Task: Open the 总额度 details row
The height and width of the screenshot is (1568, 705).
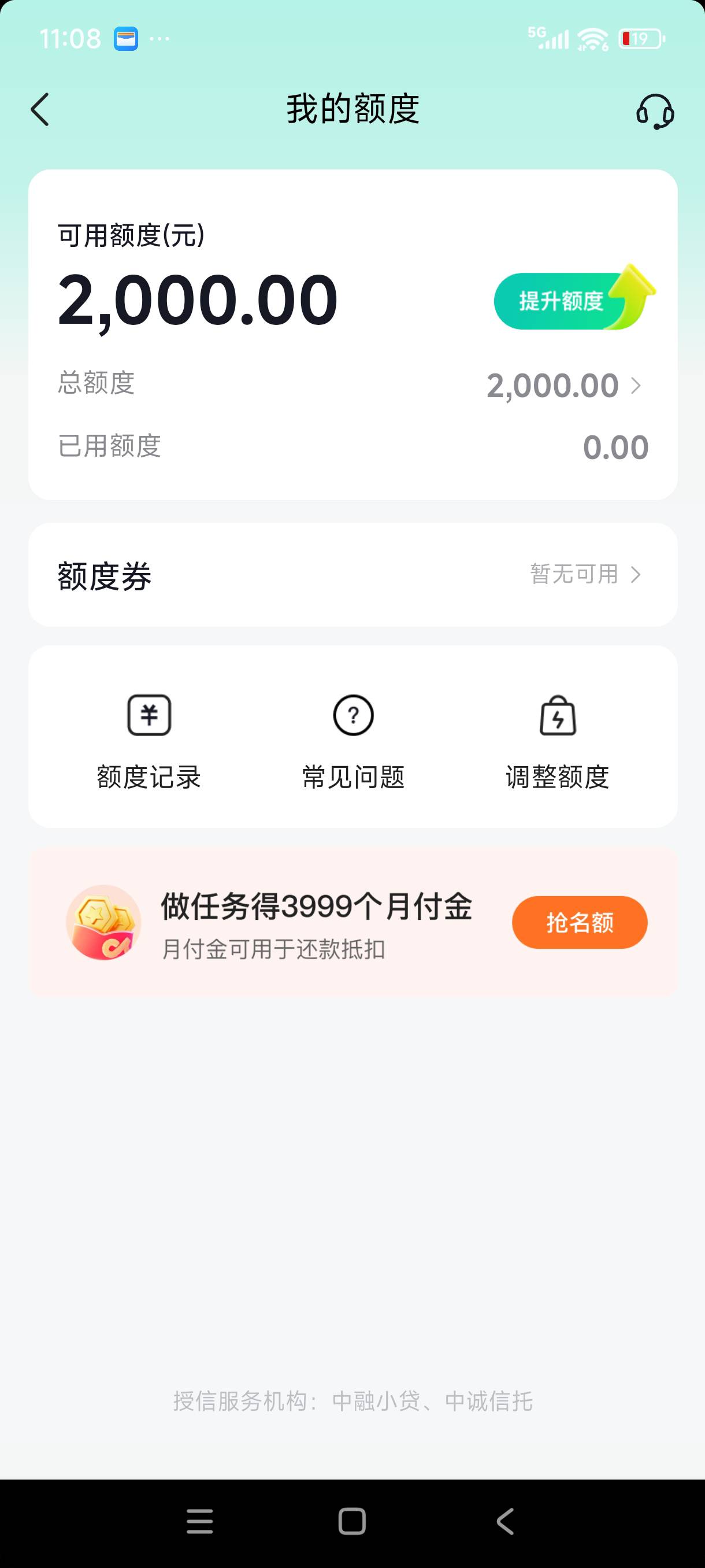Action: tap(353, 385)
